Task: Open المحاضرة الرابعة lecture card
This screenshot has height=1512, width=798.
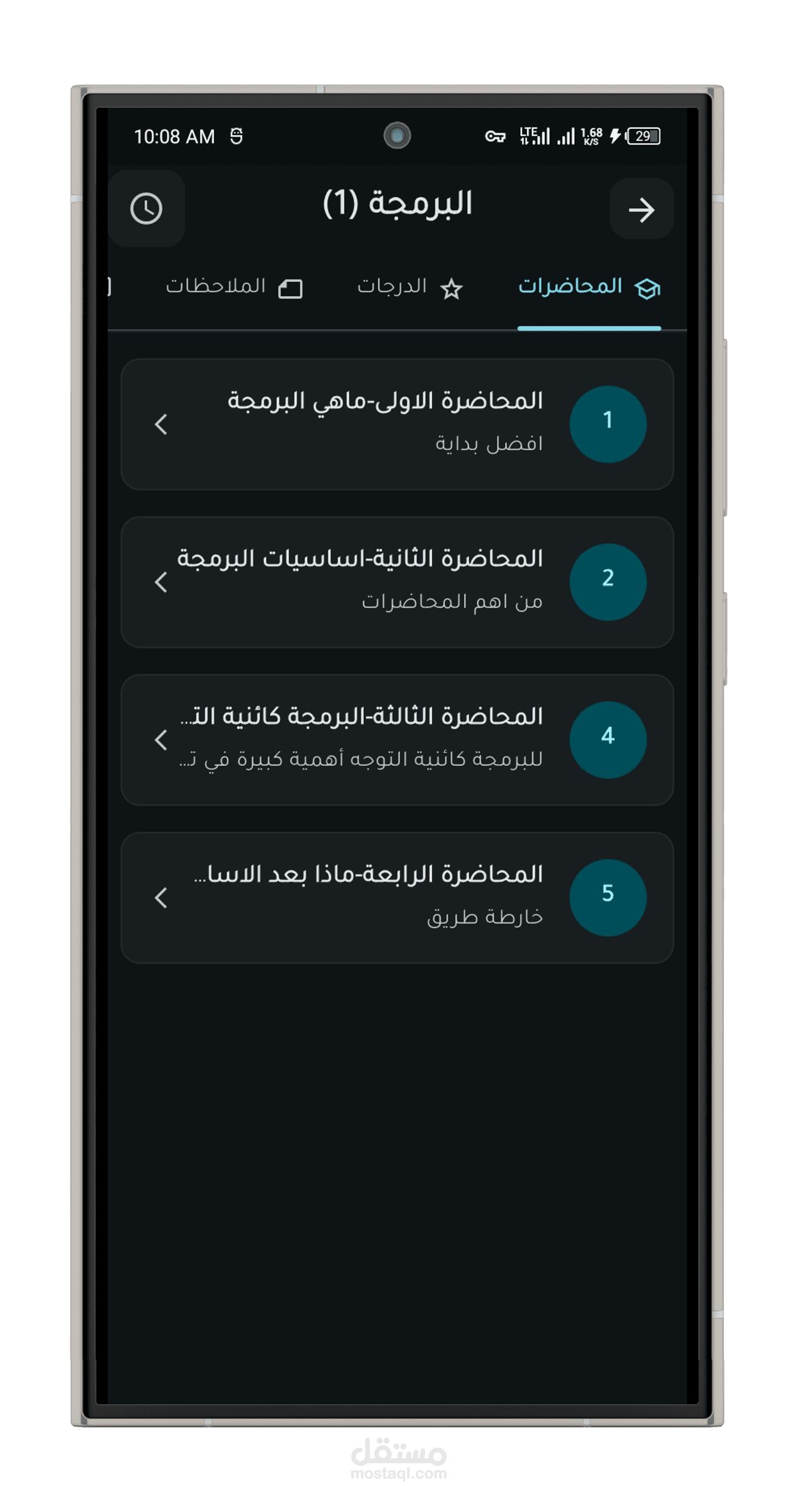Action: tap(397, 897)
